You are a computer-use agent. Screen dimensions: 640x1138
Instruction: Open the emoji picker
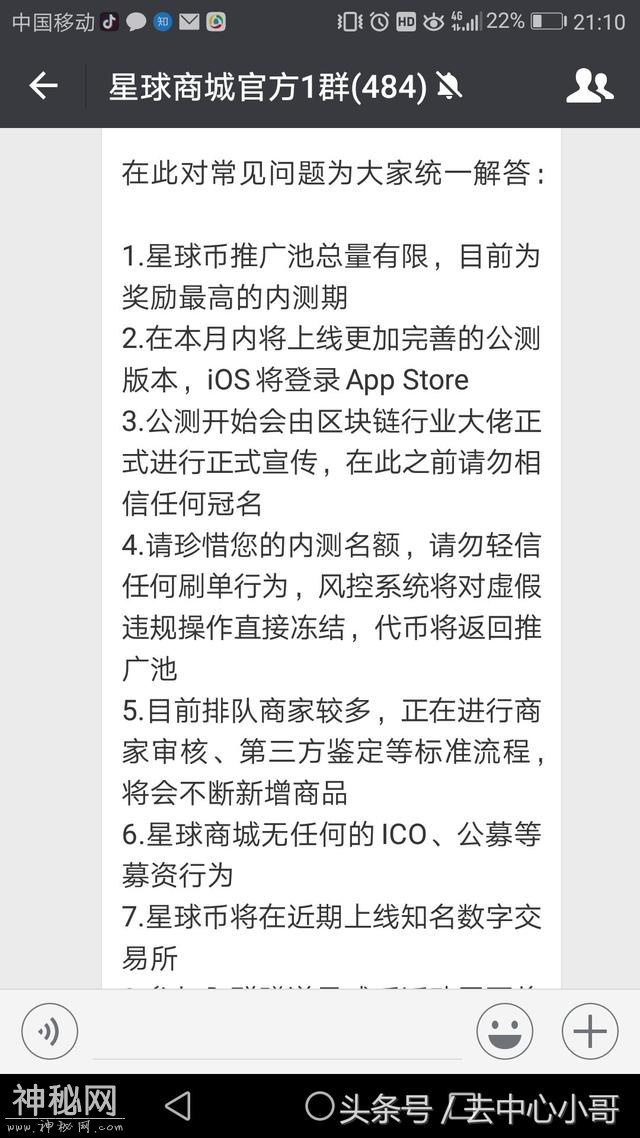tap(504, 1031)
